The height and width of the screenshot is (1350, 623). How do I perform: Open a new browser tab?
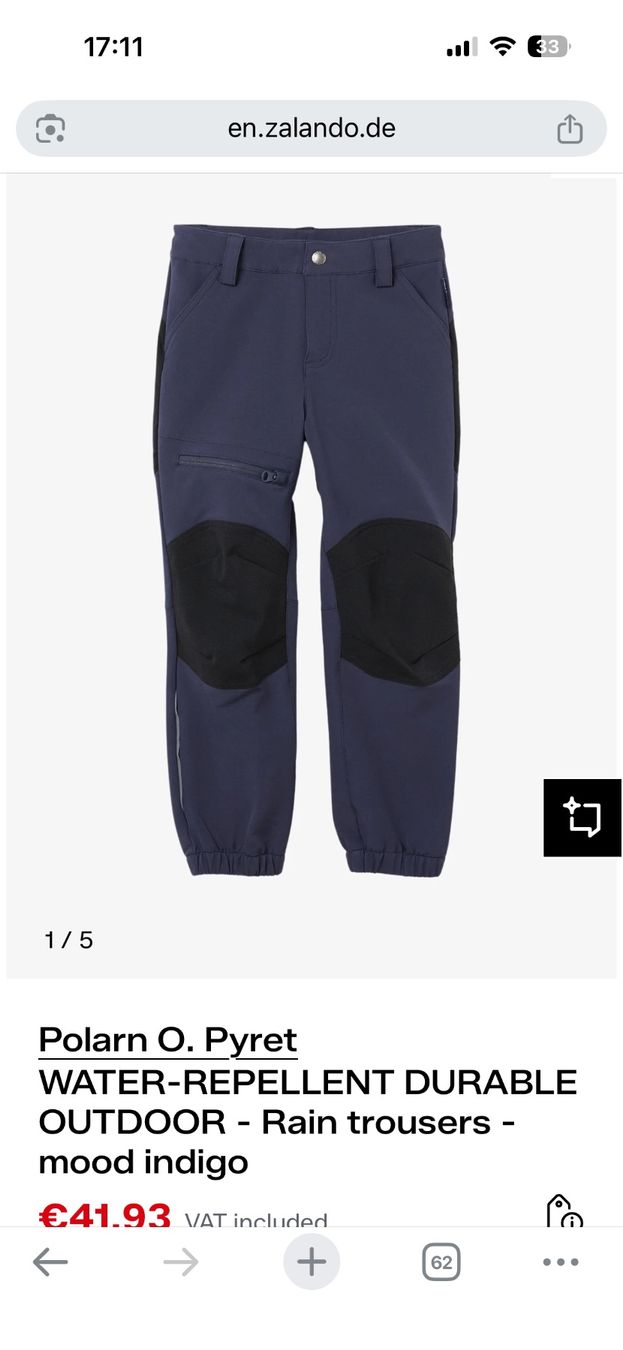coord(311,1262)
